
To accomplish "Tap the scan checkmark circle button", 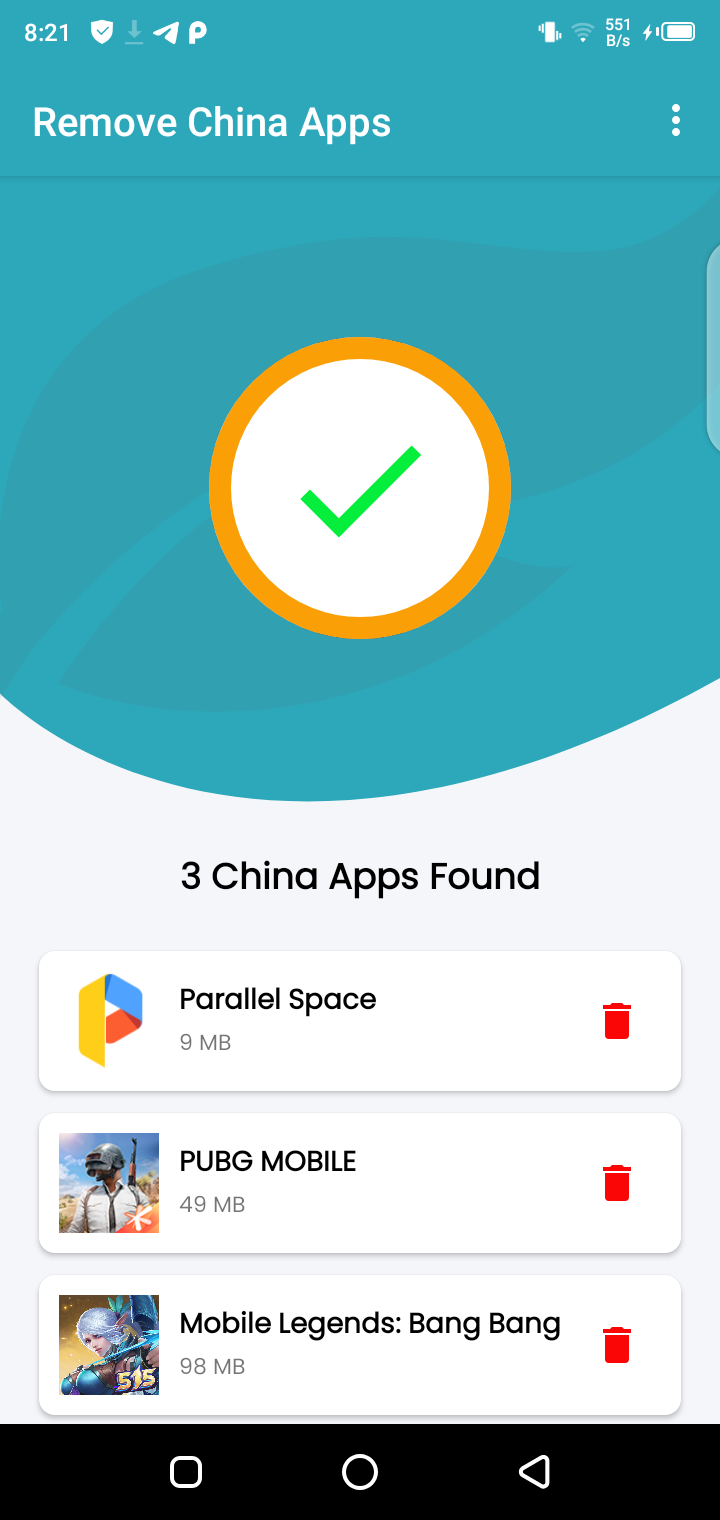I will pos(360,488).
